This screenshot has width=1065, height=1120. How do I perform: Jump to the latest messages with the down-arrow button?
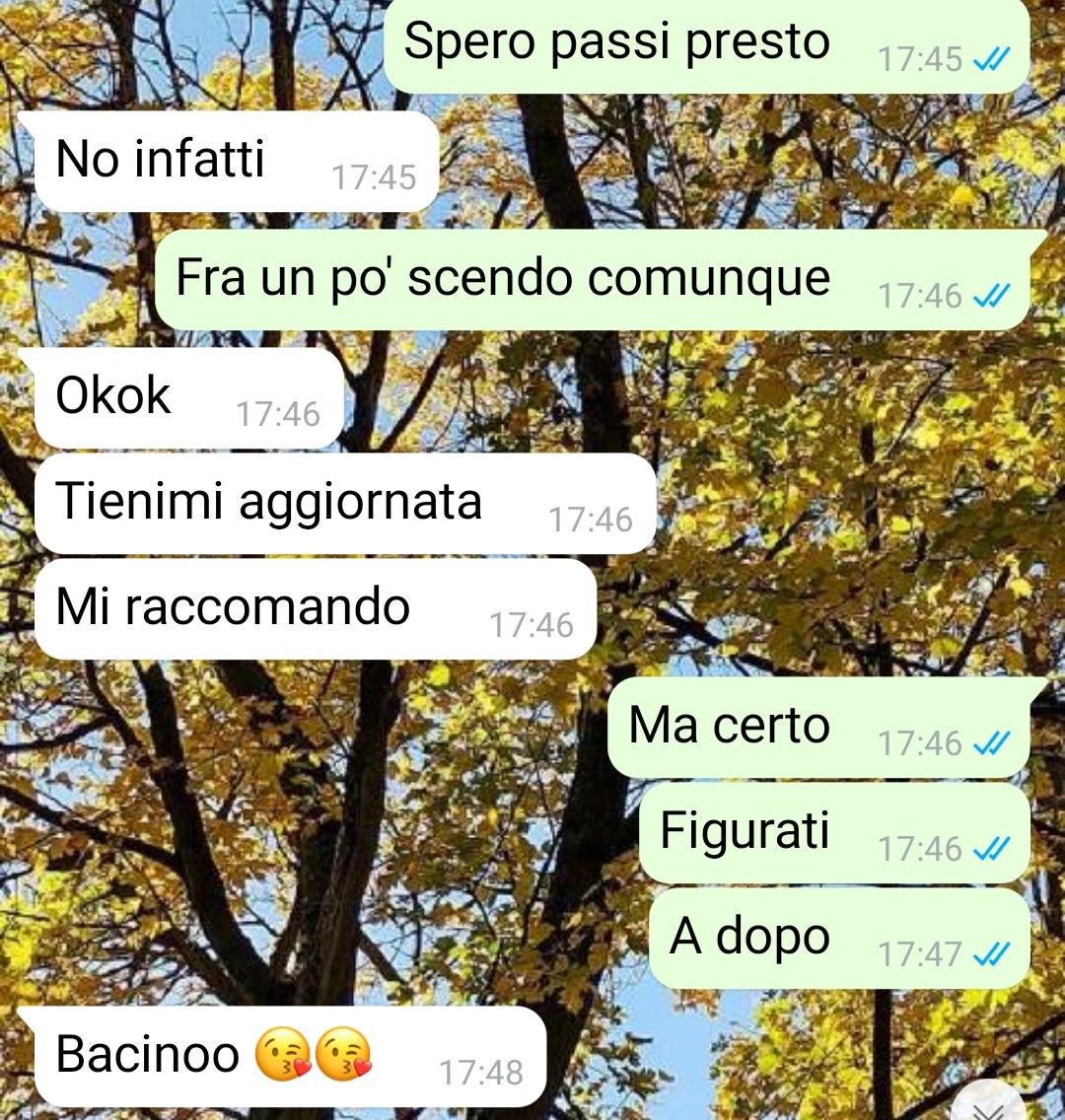pos(989,1106)
